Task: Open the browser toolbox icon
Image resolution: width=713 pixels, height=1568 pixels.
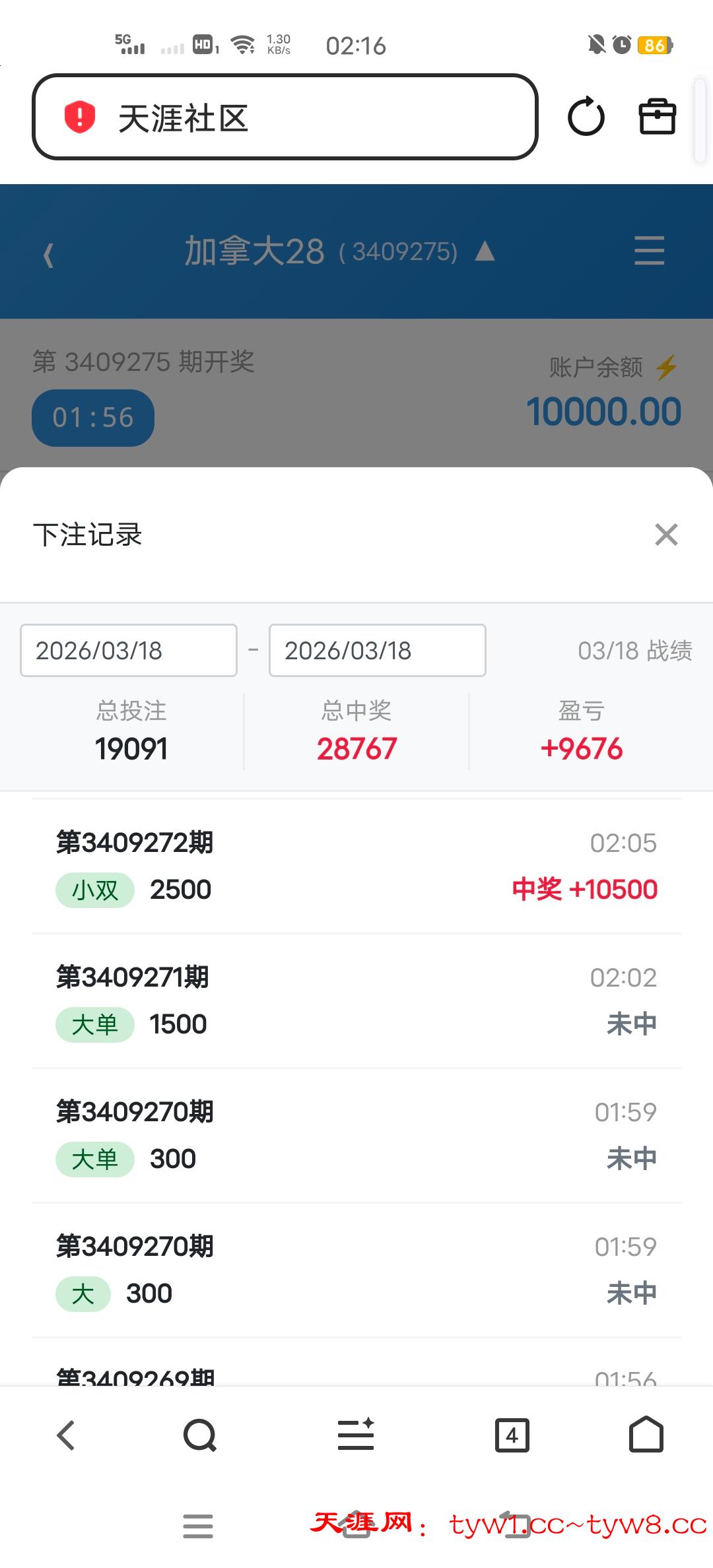Action: tap(657, 117)
